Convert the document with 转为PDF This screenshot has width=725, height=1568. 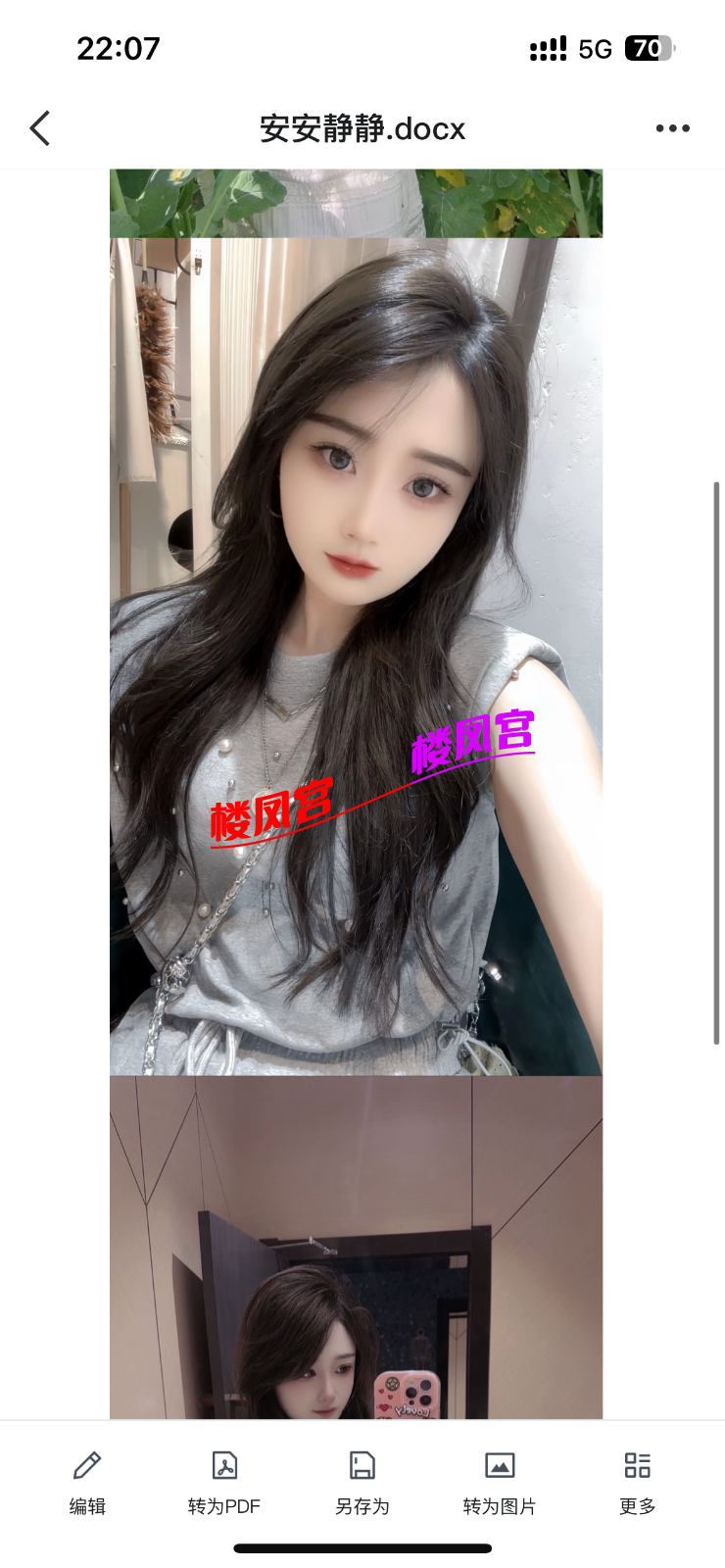[x=224, y=1482]
